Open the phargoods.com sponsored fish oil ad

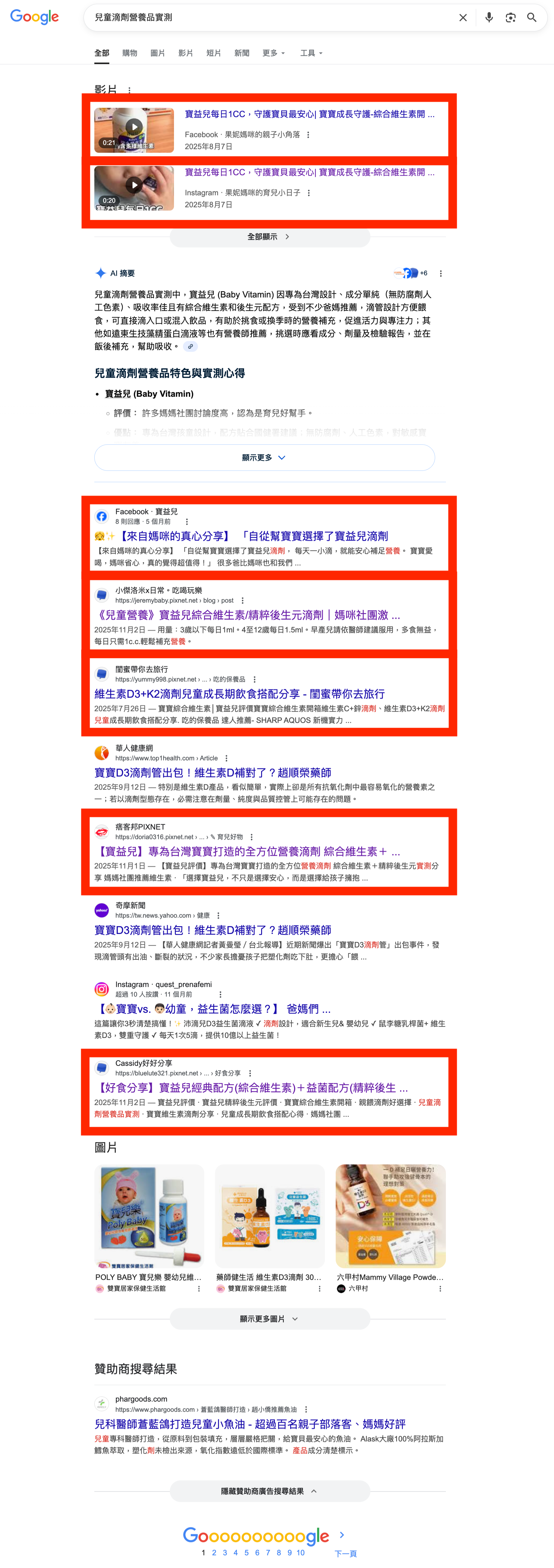point(249,1424)
